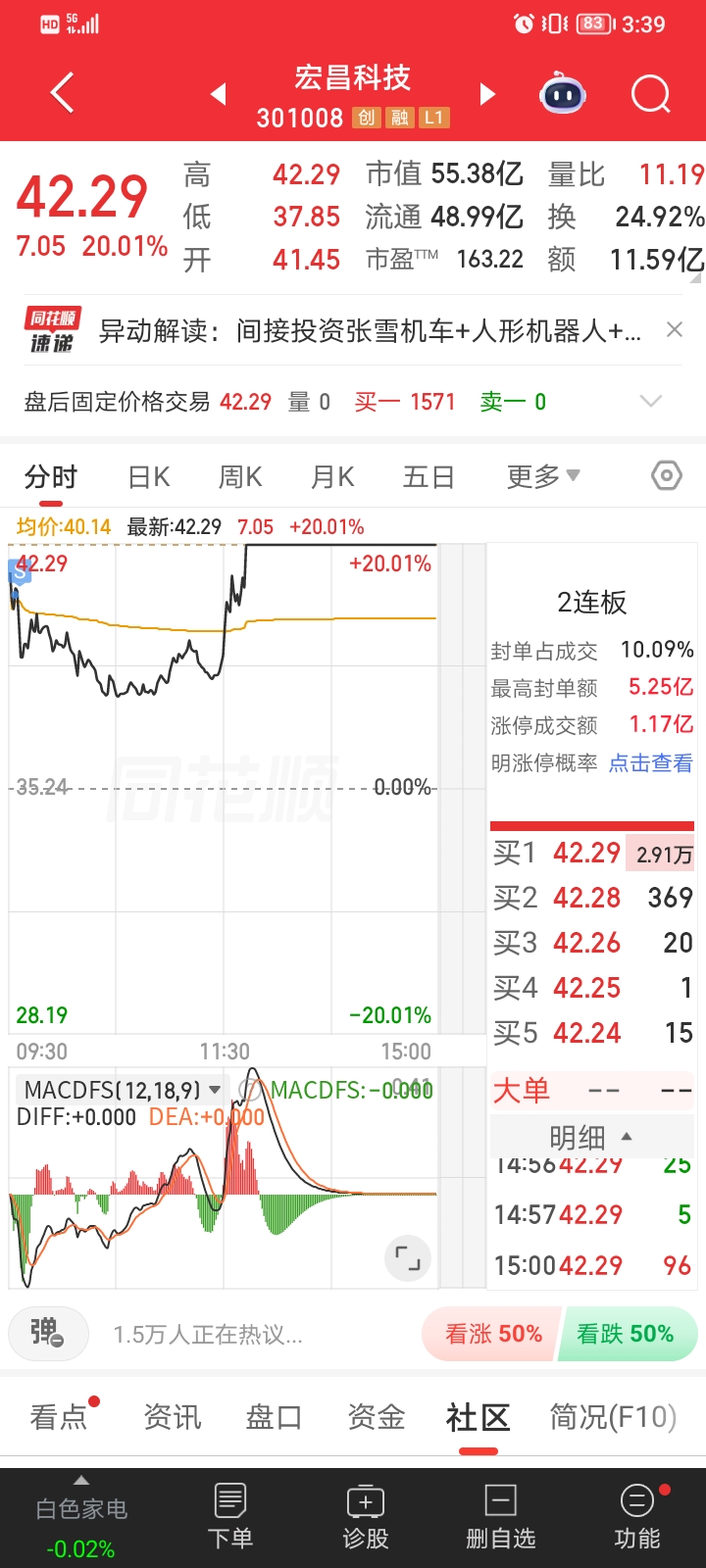
Task: Vote 看跌 50%
Action: pyautogui.click(x=628, y=1334)
